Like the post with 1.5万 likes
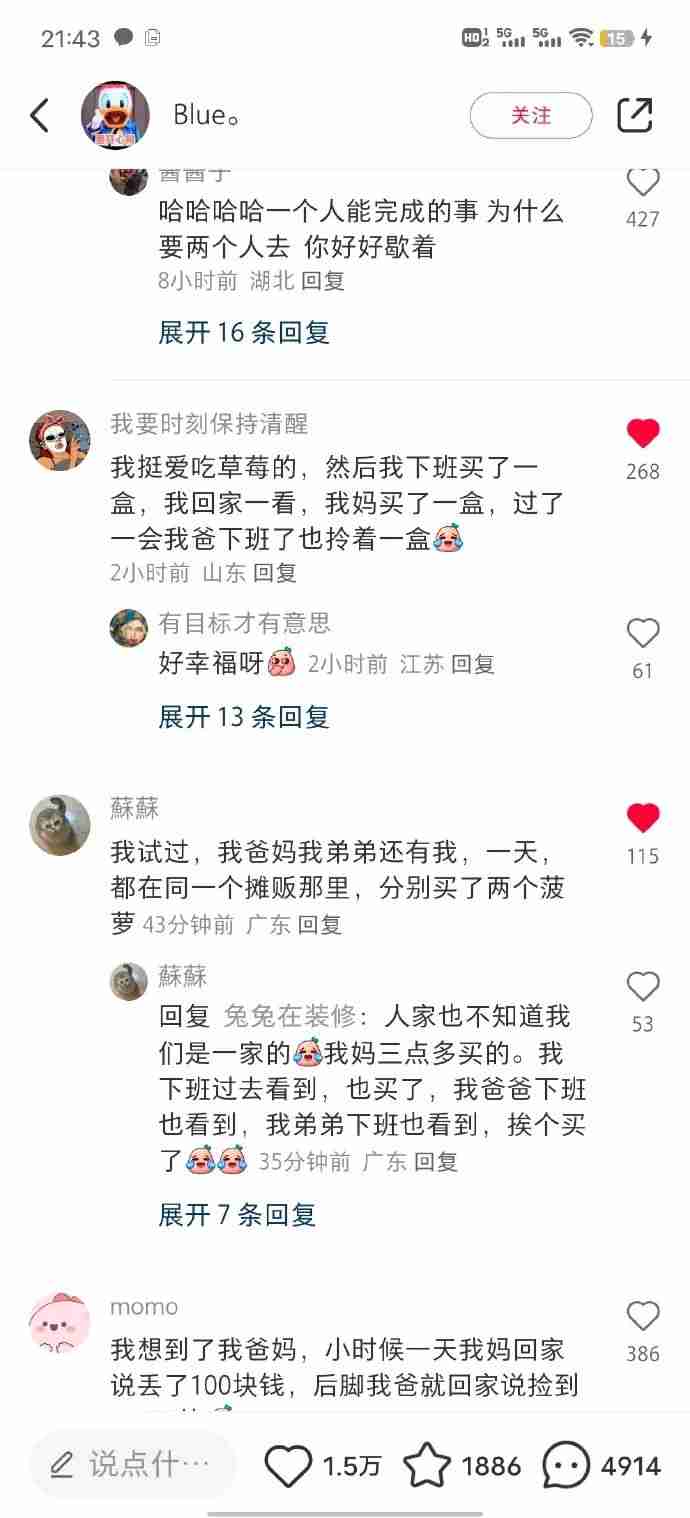This screenshot has height=1518, width=690. [289, 1466]
